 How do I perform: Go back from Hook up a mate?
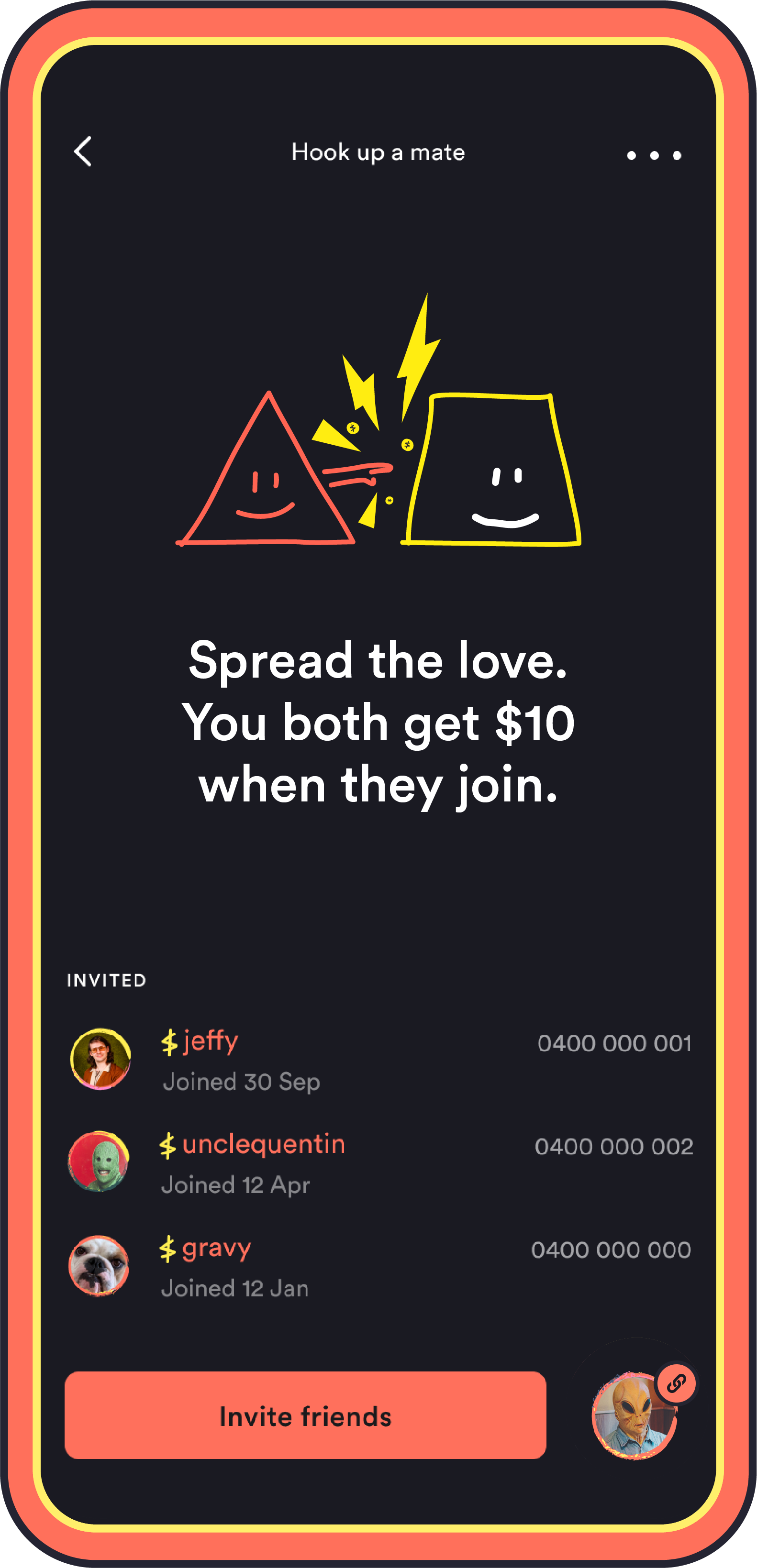[x=83, y=152]
